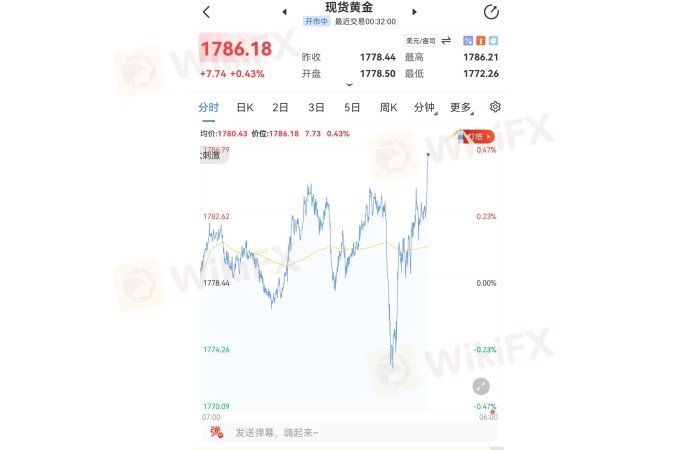
Task: Open the 更多 chart options dropdown
Action: coord(461,107)
